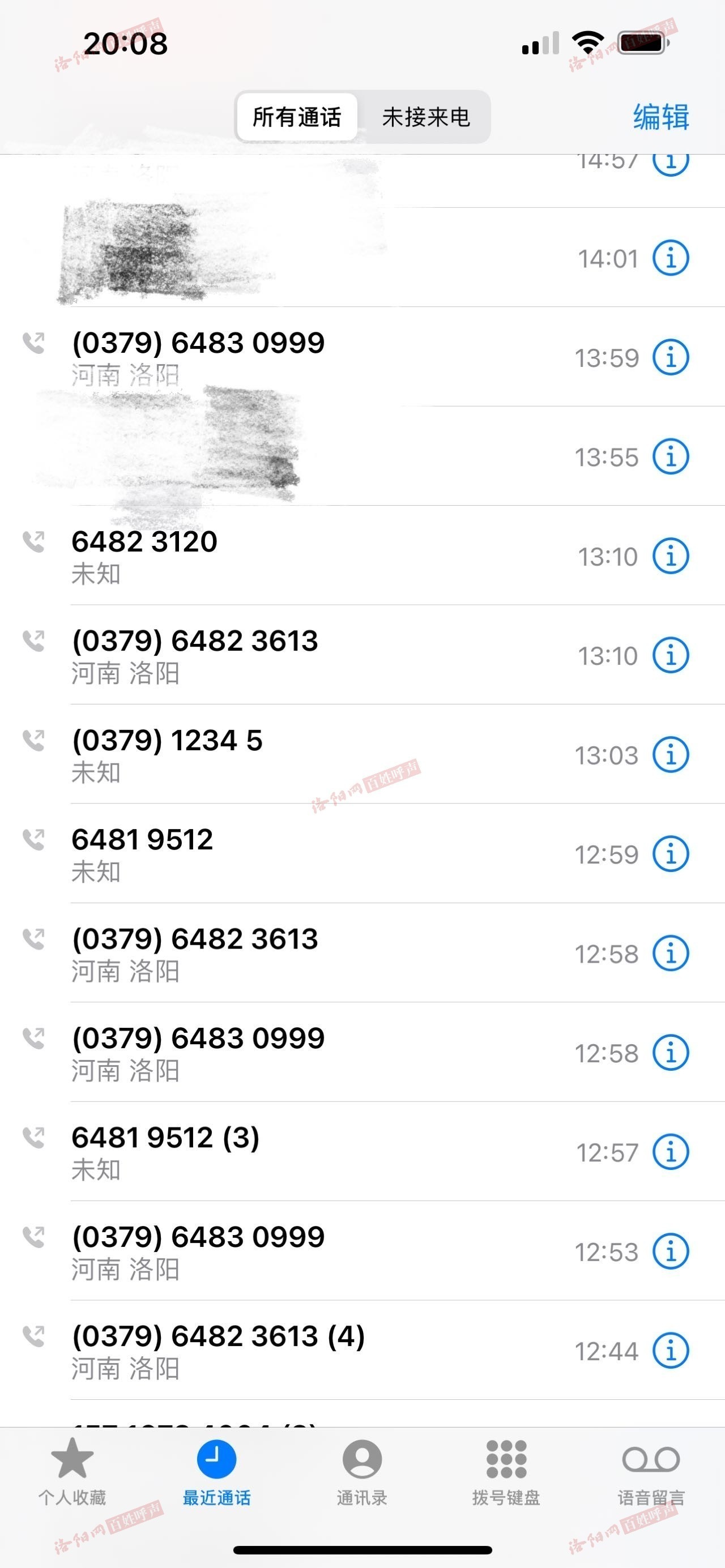Switch to the 未接来电 segment
725x1568 pixels.
(425, 117)
